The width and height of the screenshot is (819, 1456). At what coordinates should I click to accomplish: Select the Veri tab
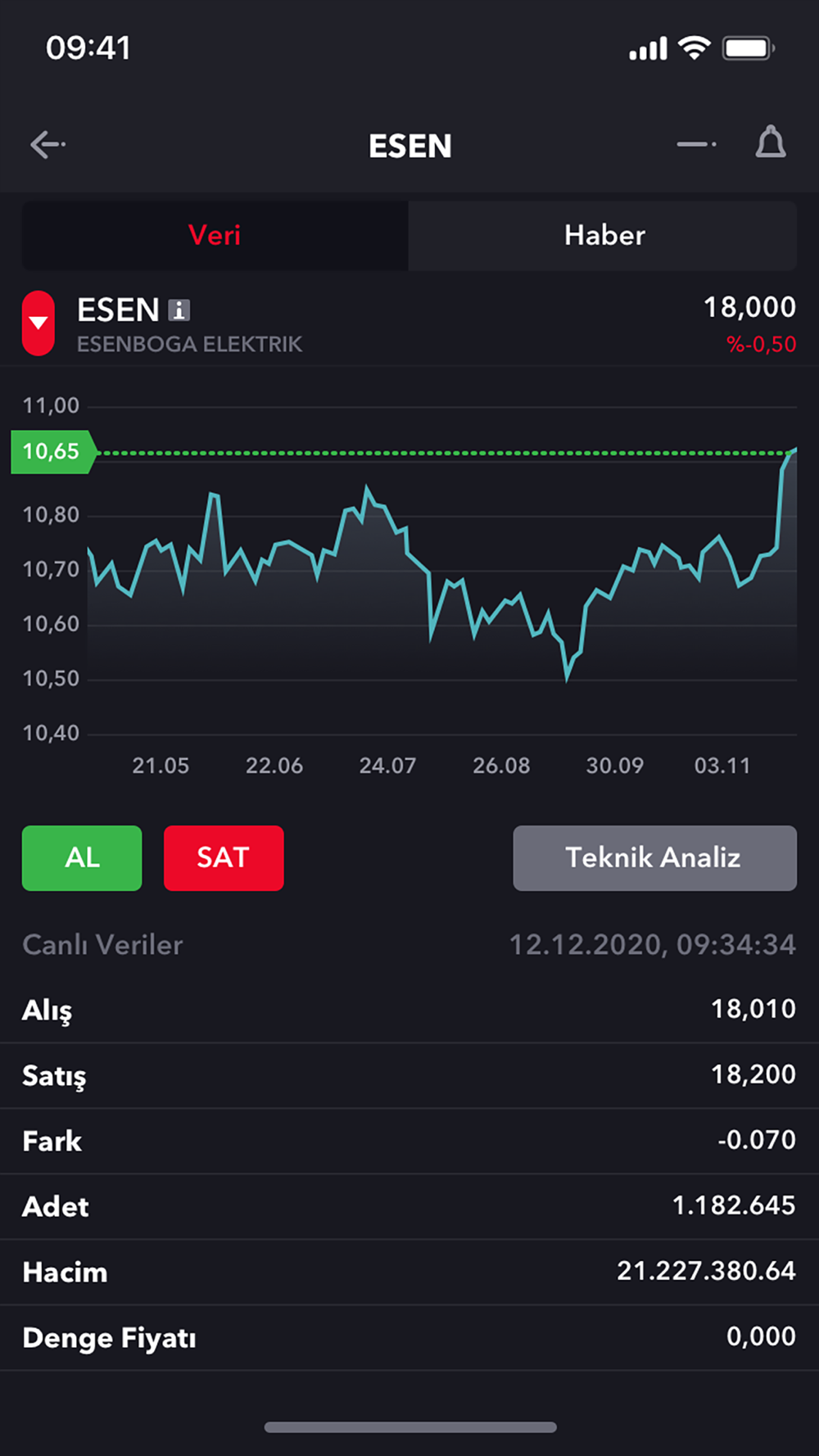(215, 236)
